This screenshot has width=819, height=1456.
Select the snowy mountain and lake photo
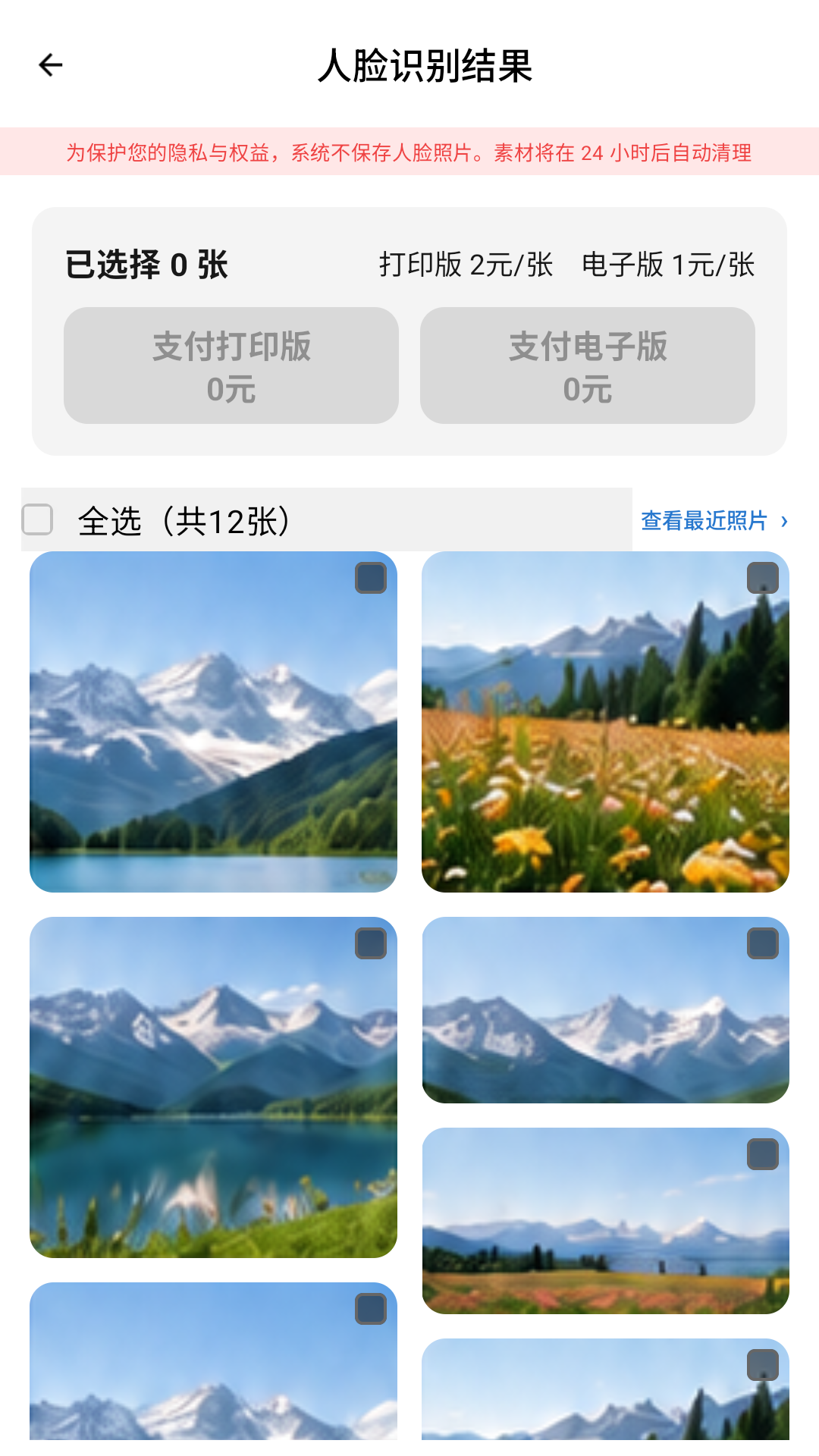coord(371,579)
